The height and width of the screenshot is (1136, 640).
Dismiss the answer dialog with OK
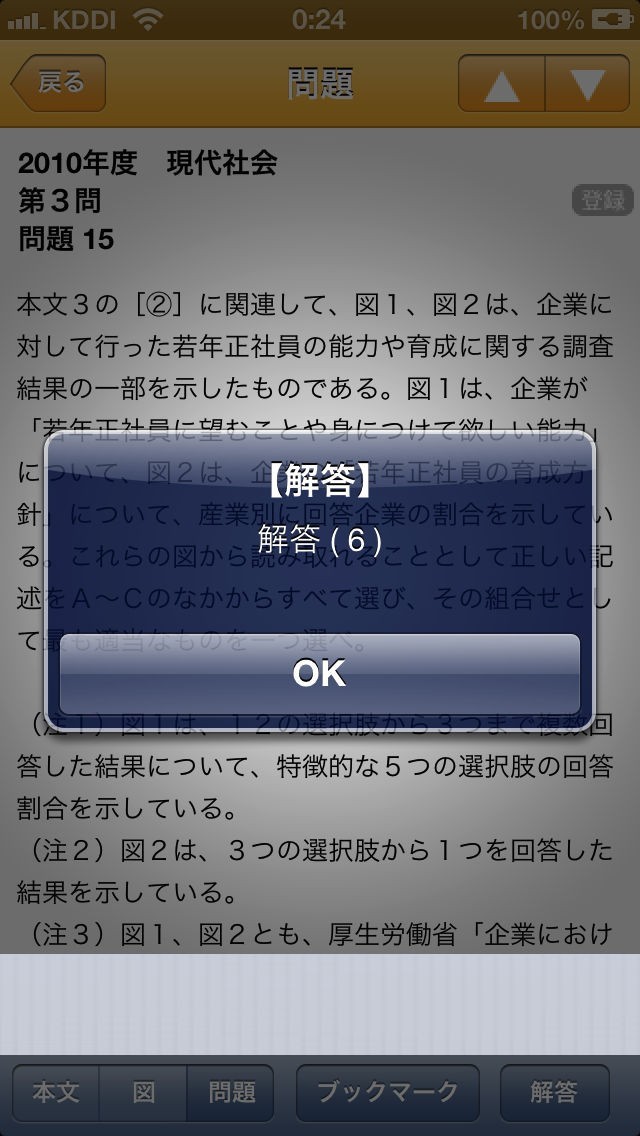[x=320, y=674]
